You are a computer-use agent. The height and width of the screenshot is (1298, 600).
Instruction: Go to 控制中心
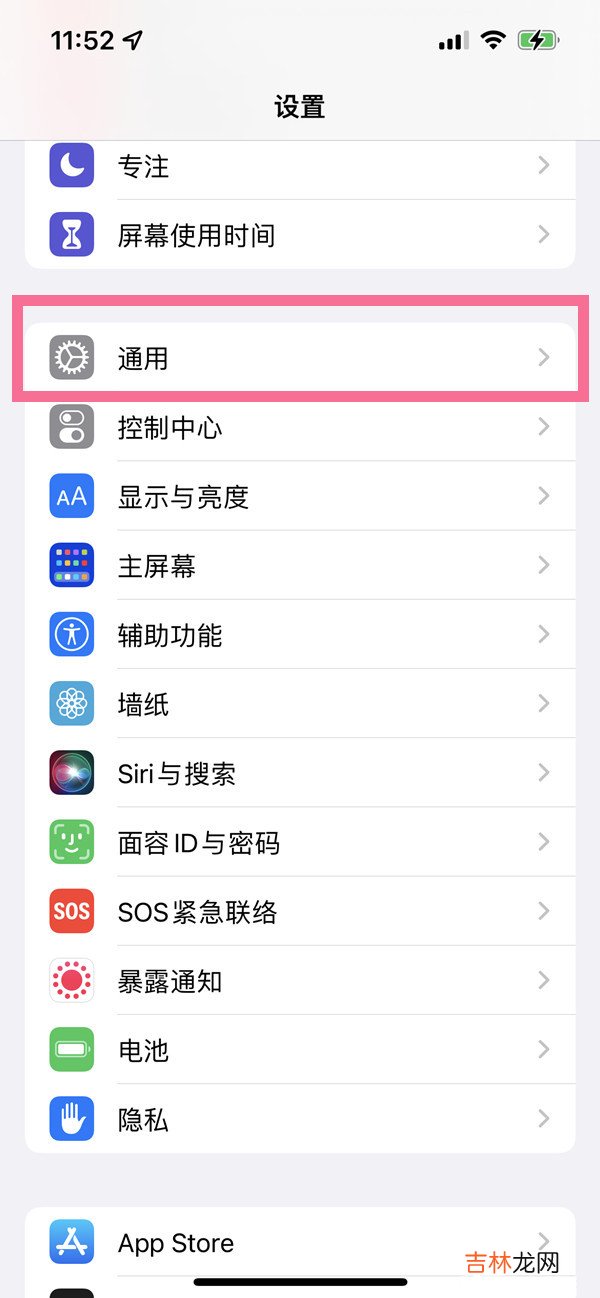pos(300,427)
